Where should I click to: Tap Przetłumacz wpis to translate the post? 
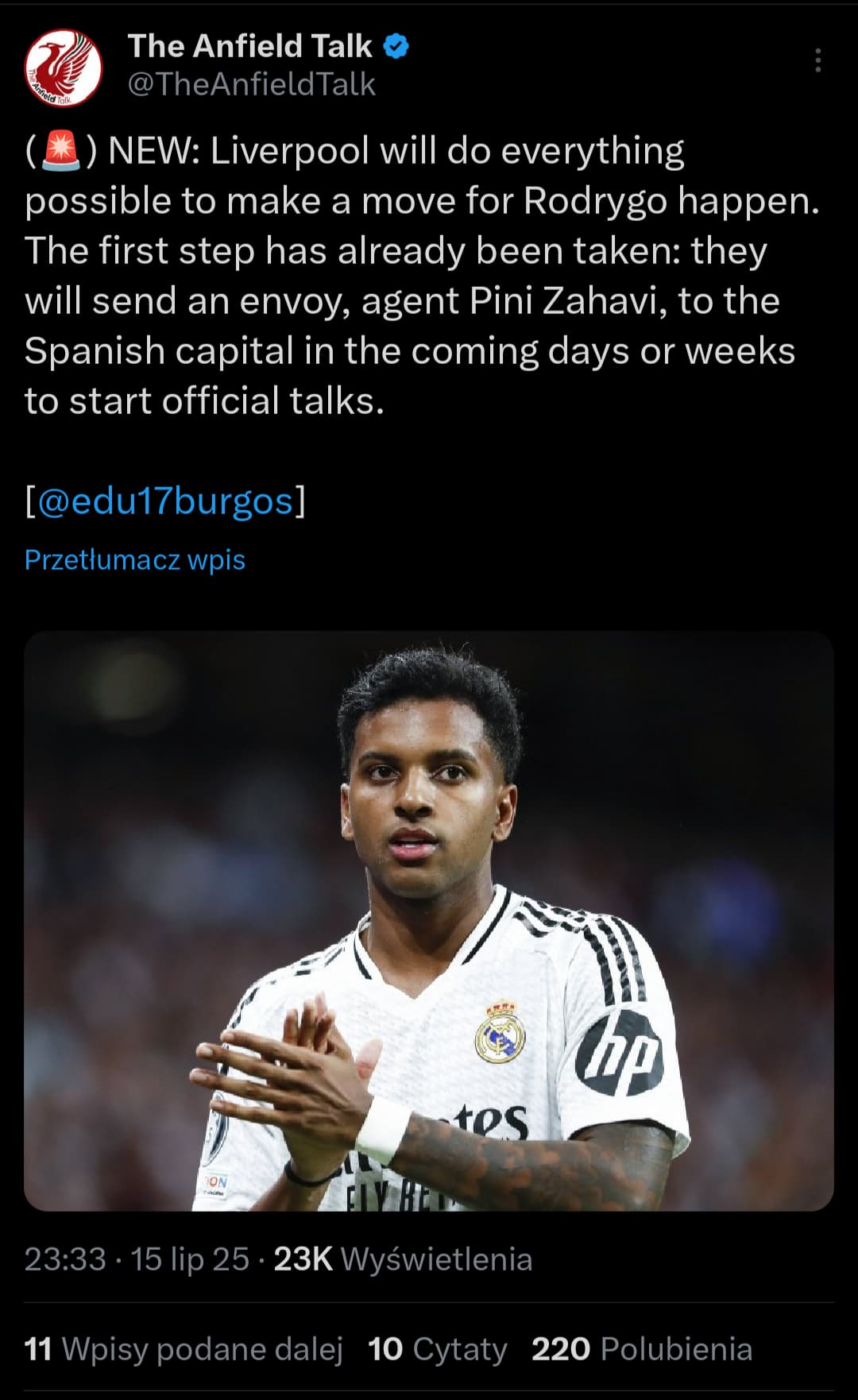[135, 559]
